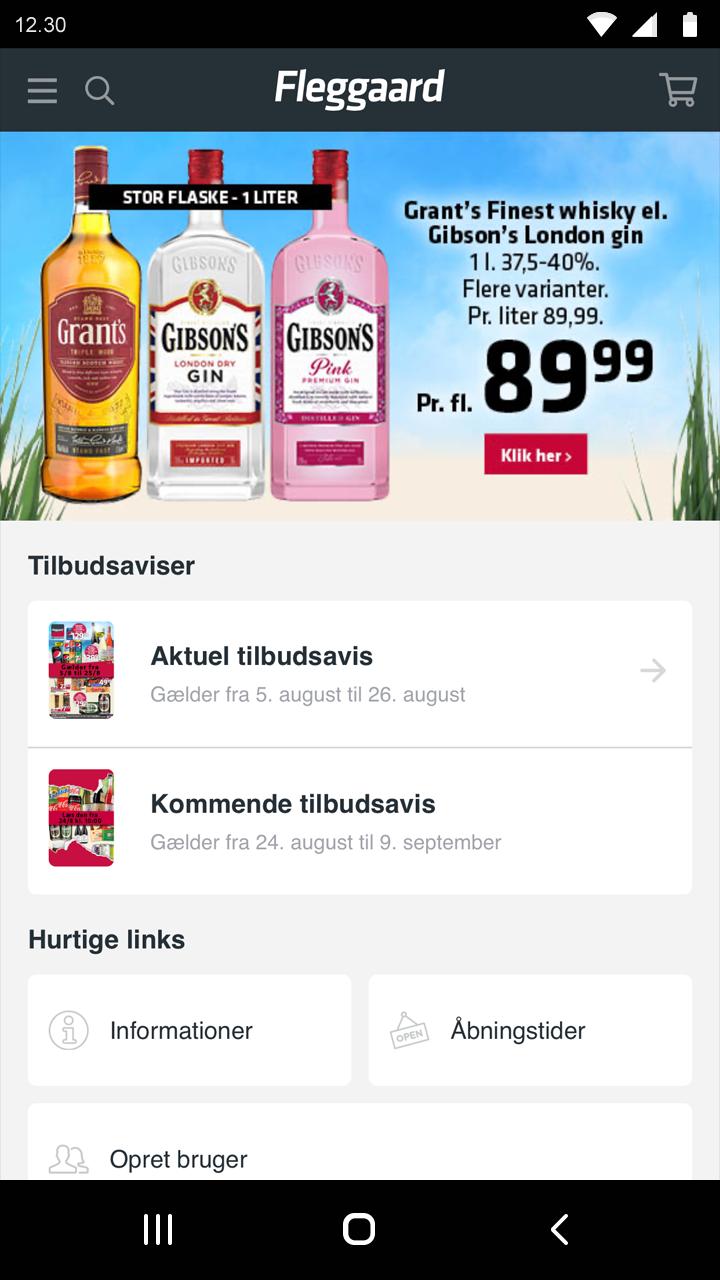Open the search icon
This screenshot has width=720, height=1280.
coord(99,91)
